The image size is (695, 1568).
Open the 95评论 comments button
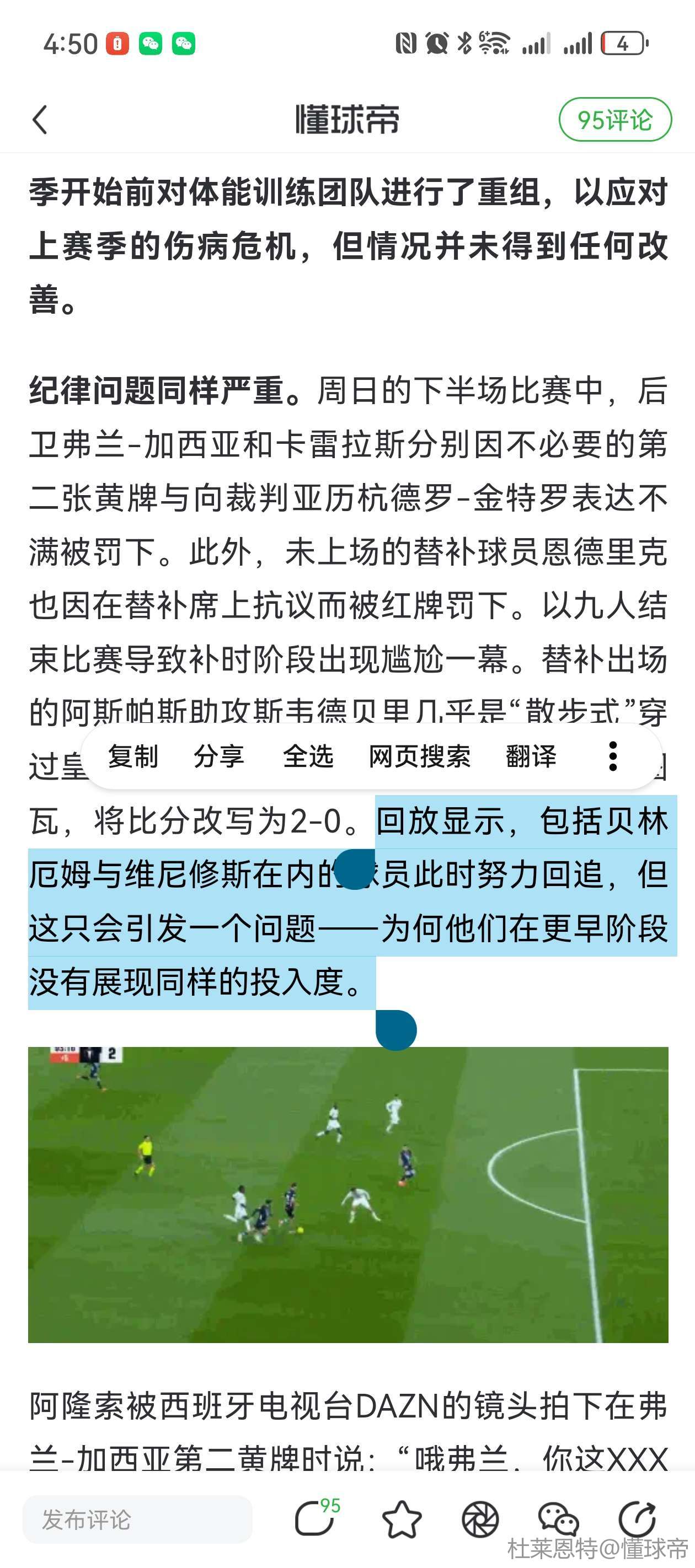click(x=614, y=119)
